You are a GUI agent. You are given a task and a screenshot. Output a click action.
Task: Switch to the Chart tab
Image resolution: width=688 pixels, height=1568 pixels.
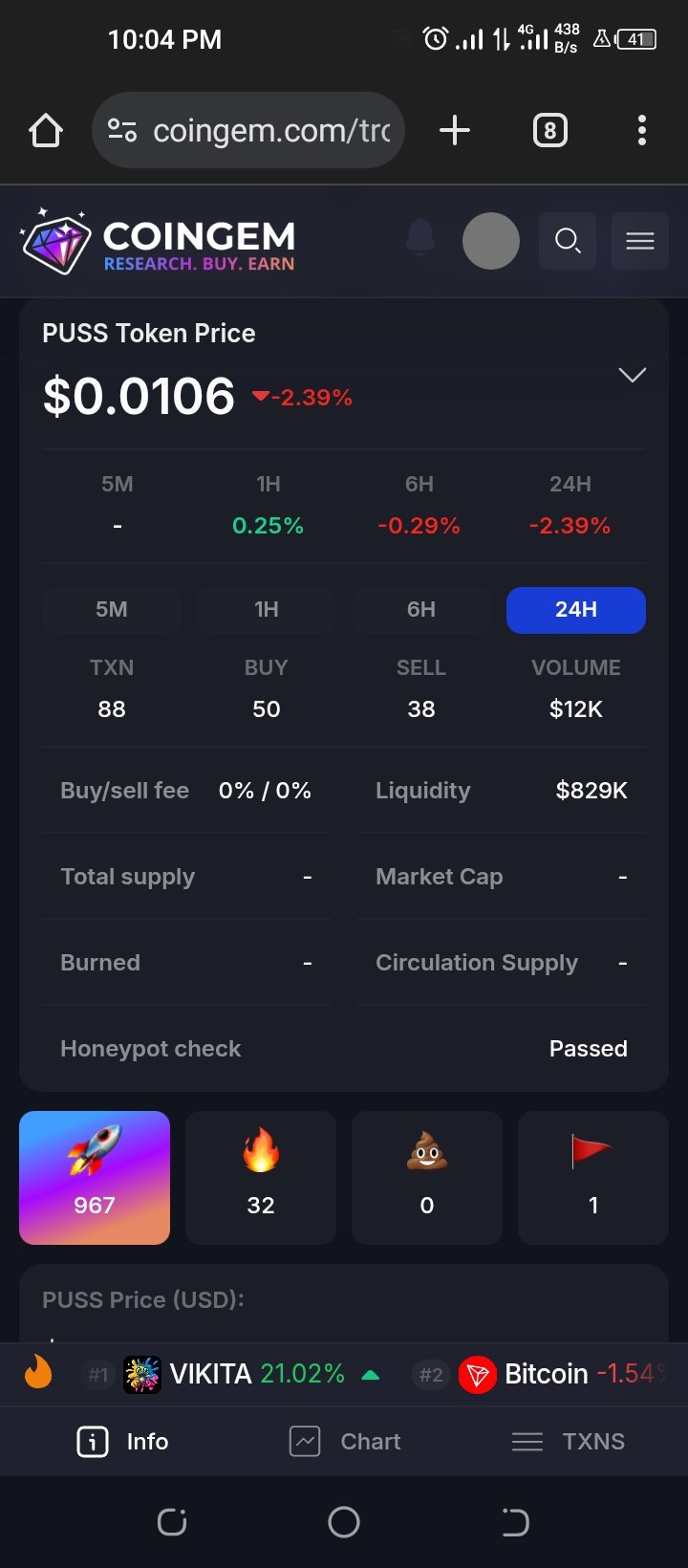tap(344, 1442)
